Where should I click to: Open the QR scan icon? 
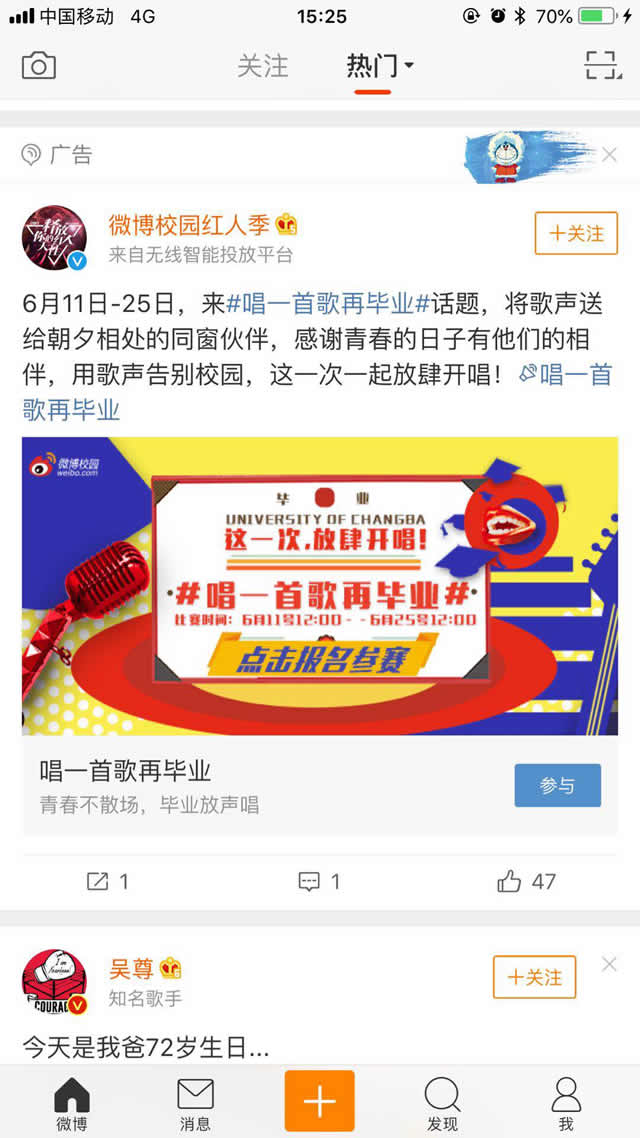602,66
